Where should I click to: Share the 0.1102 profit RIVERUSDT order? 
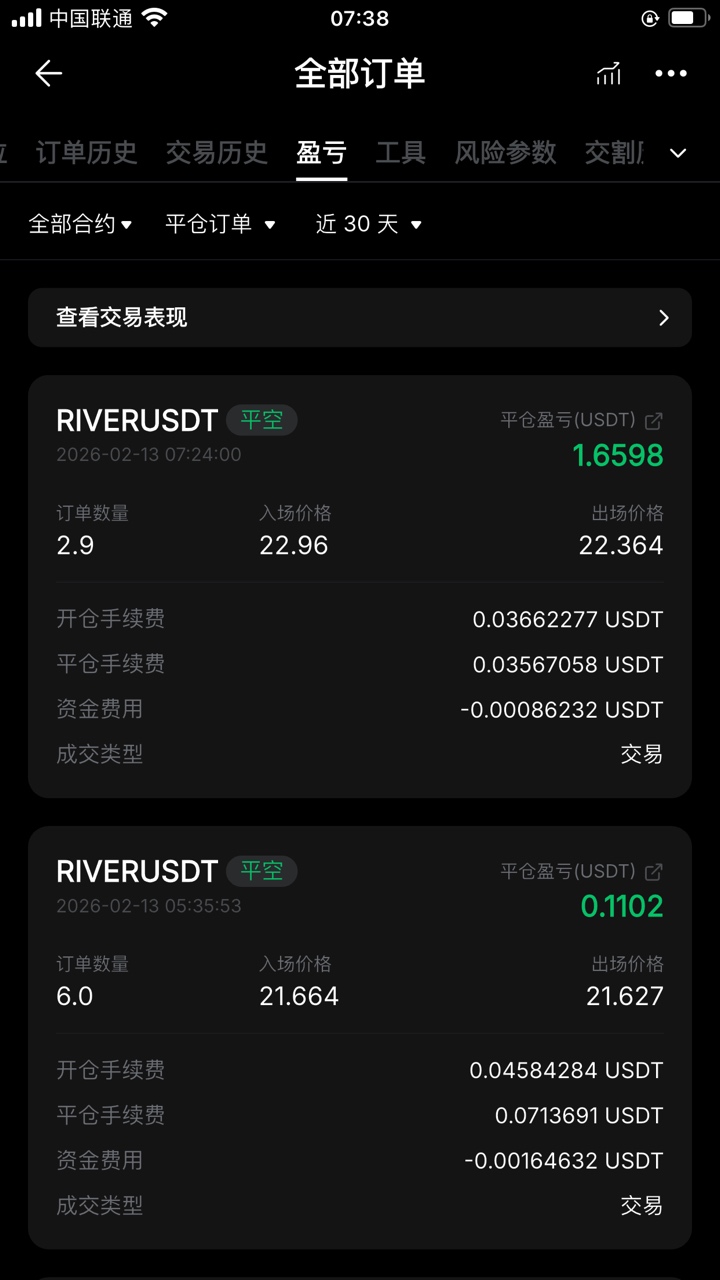[x=654, y=872]
